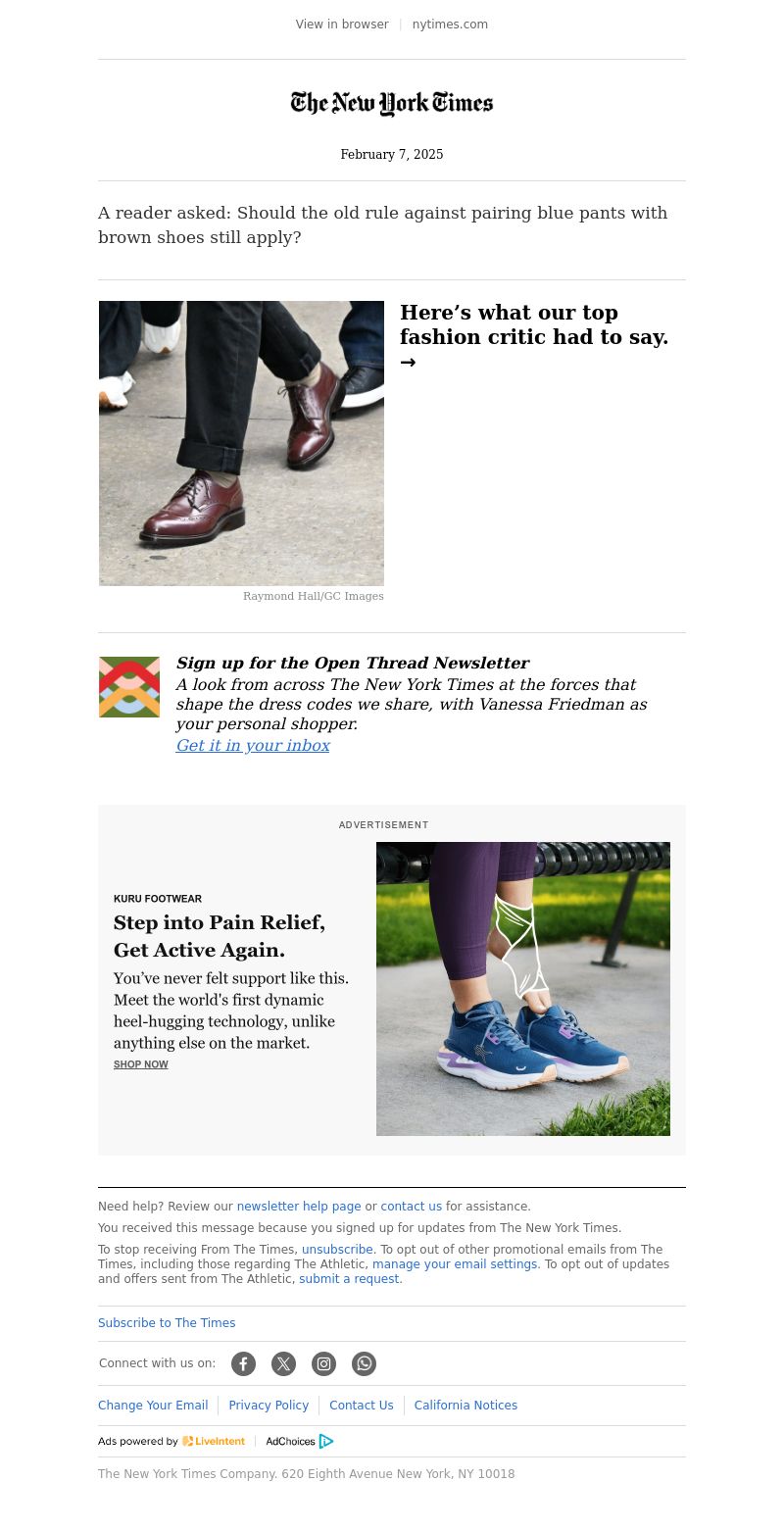The height and width of the screenshot is (1531, 784).
Task: View the Privacy Policy
Action: click(269, 1406)
